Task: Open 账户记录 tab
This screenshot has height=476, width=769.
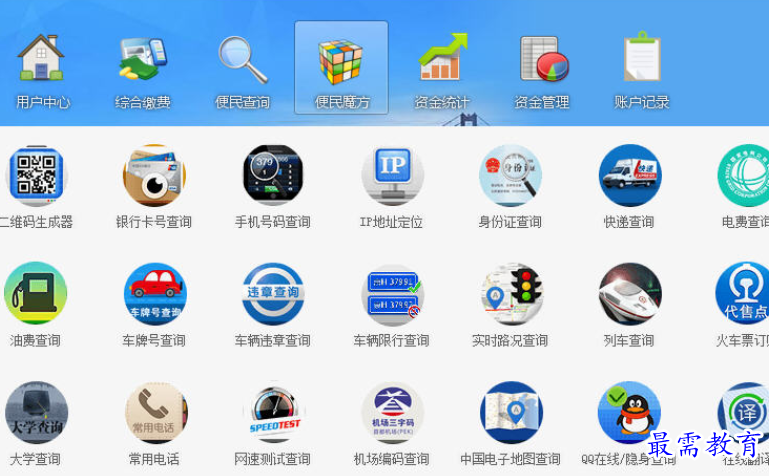Action: [x=642, y=70]
